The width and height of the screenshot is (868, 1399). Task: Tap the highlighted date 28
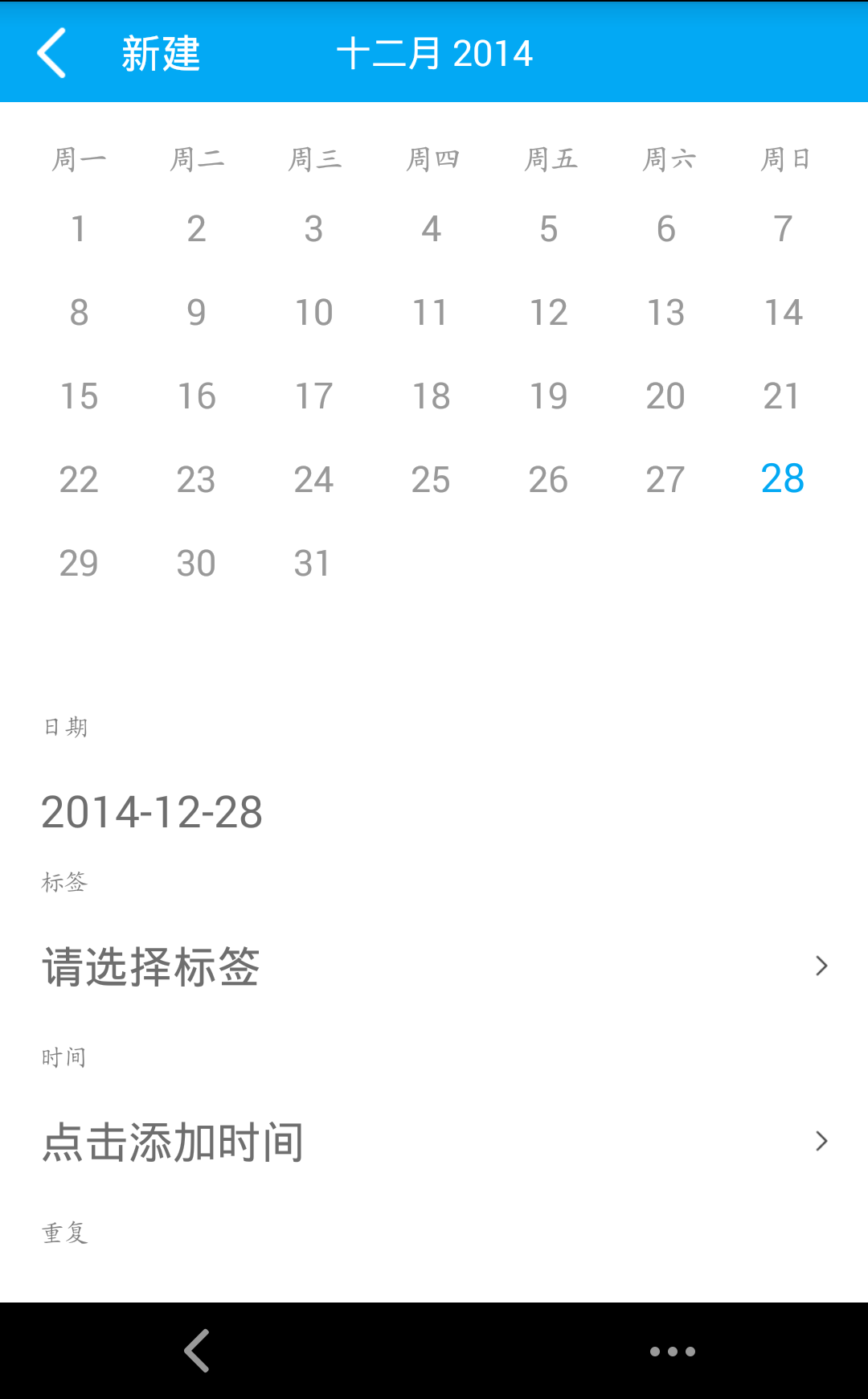[x=783, y=479]
